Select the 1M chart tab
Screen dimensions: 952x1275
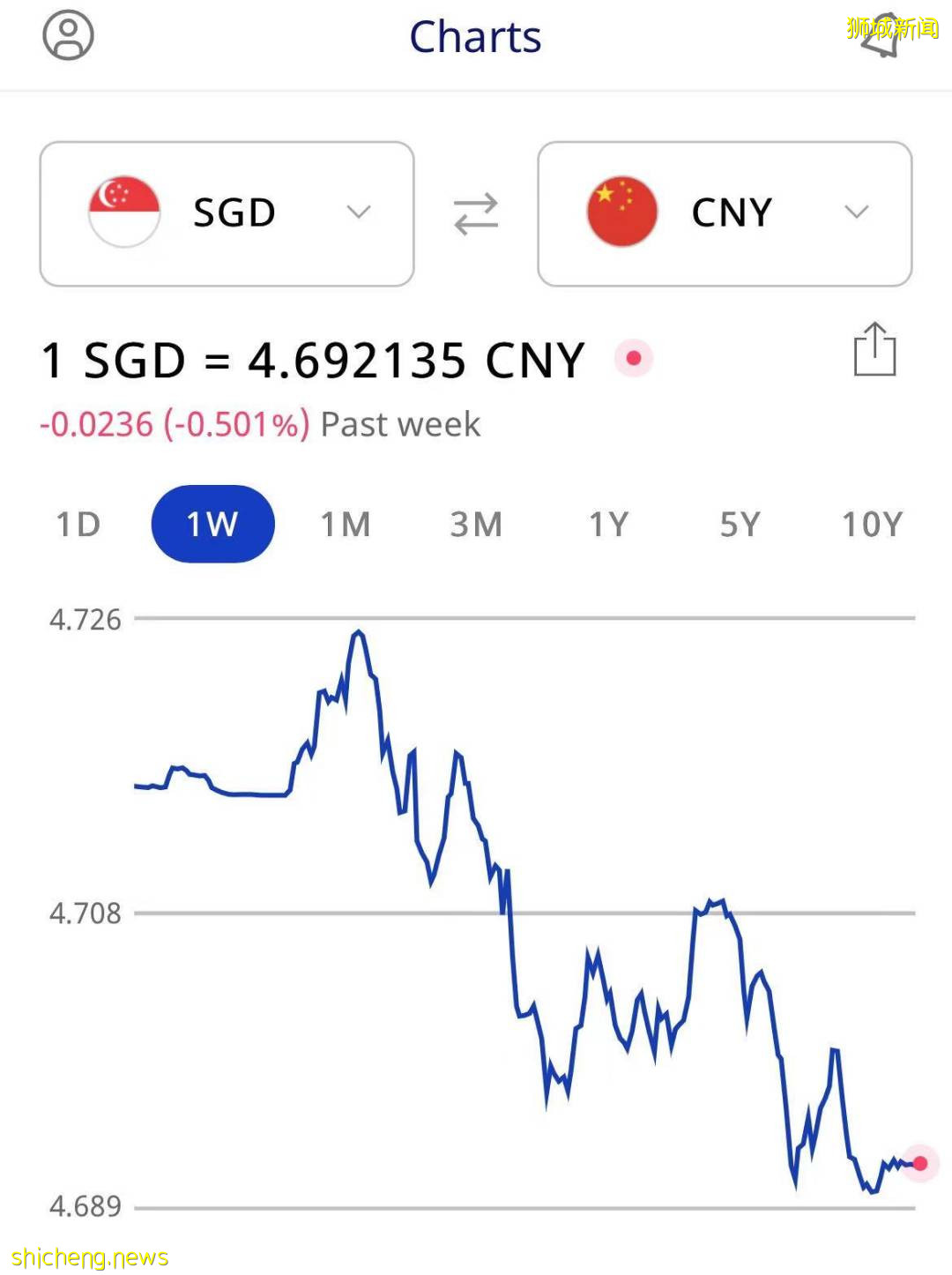[344, 523]
